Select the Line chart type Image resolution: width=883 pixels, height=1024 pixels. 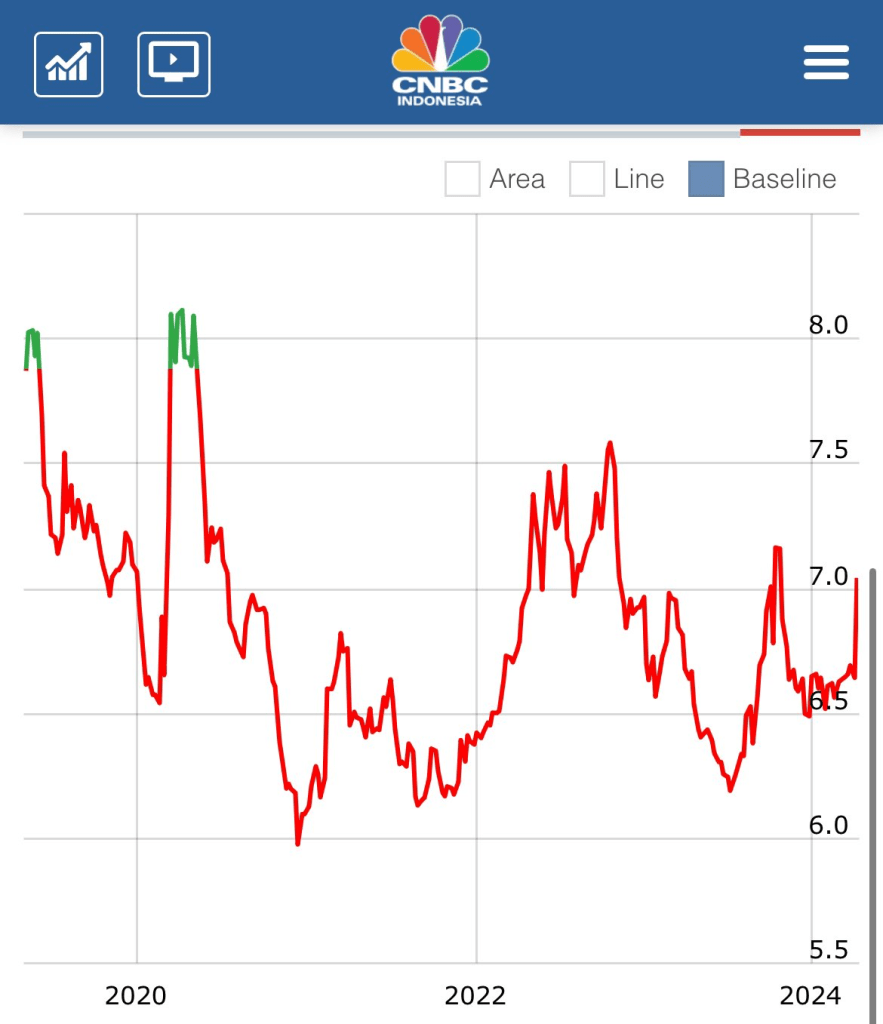click(x=587, y=180)
